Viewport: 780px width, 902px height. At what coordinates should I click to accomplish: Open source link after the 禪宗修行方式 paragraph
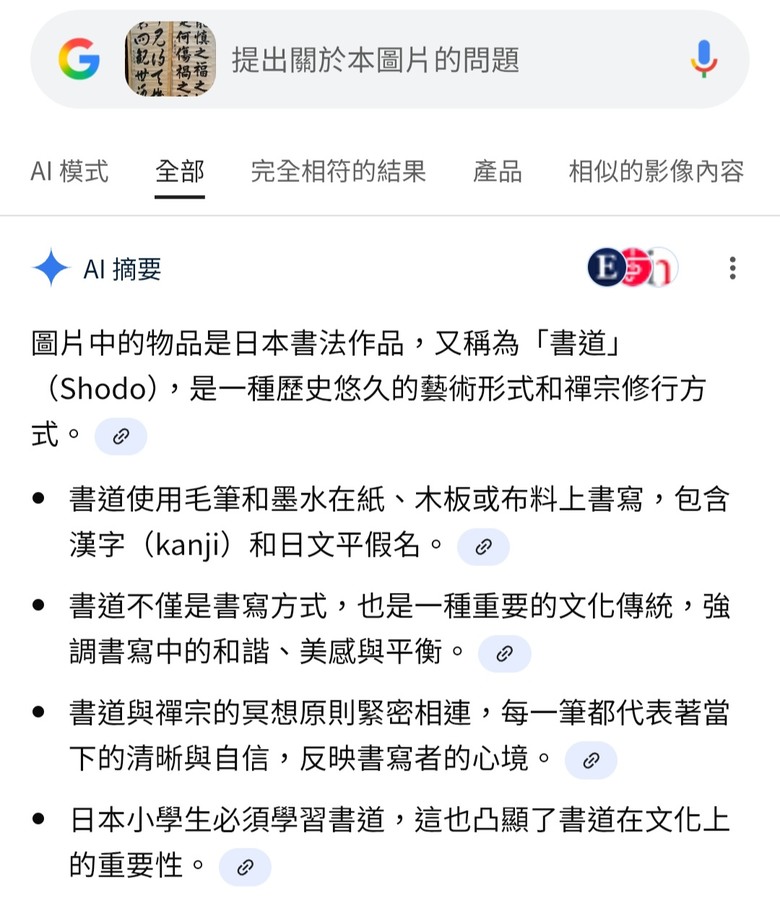click(x=121, y=437)
